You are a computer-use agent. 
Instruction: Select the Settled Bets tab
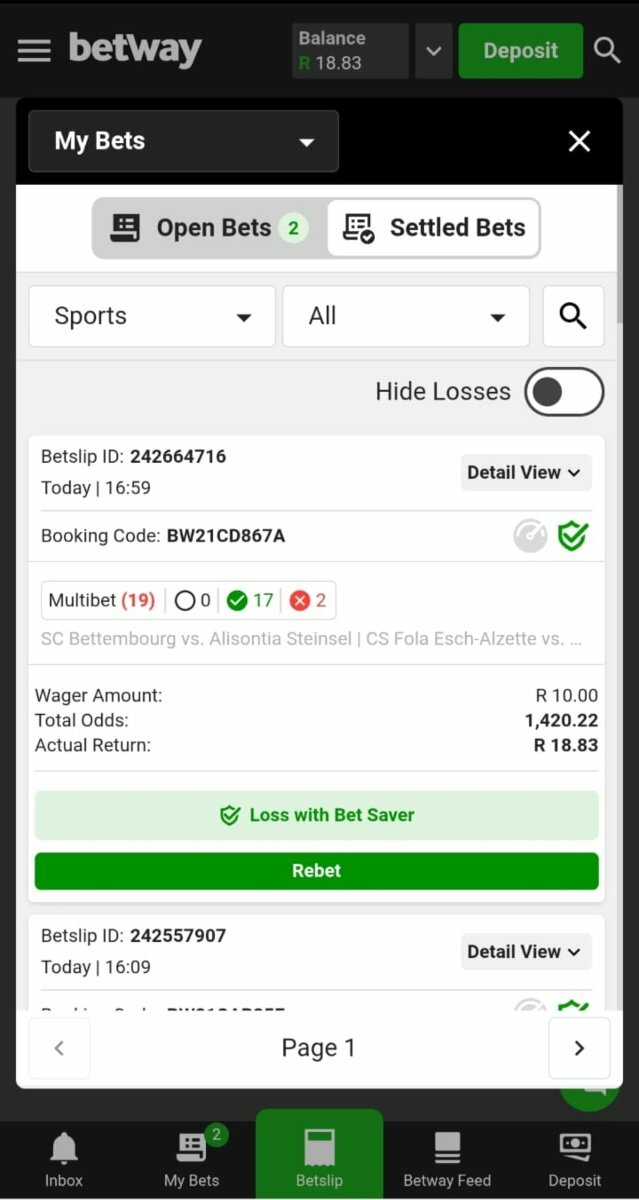click(x=434, y=228)
